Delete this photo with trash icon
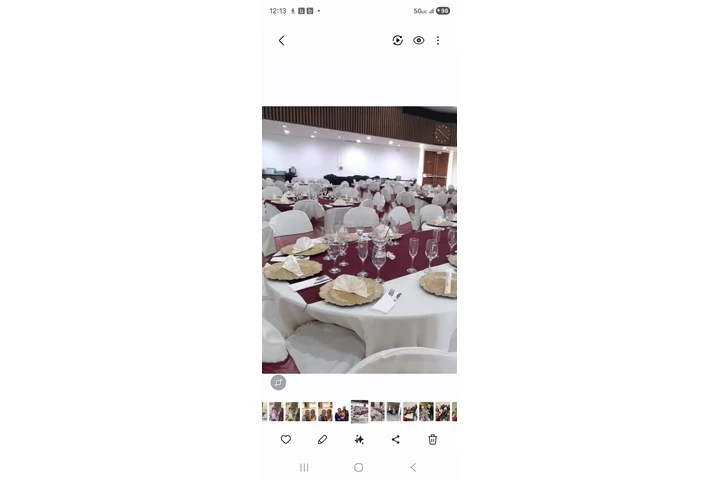 click(432, 439)
